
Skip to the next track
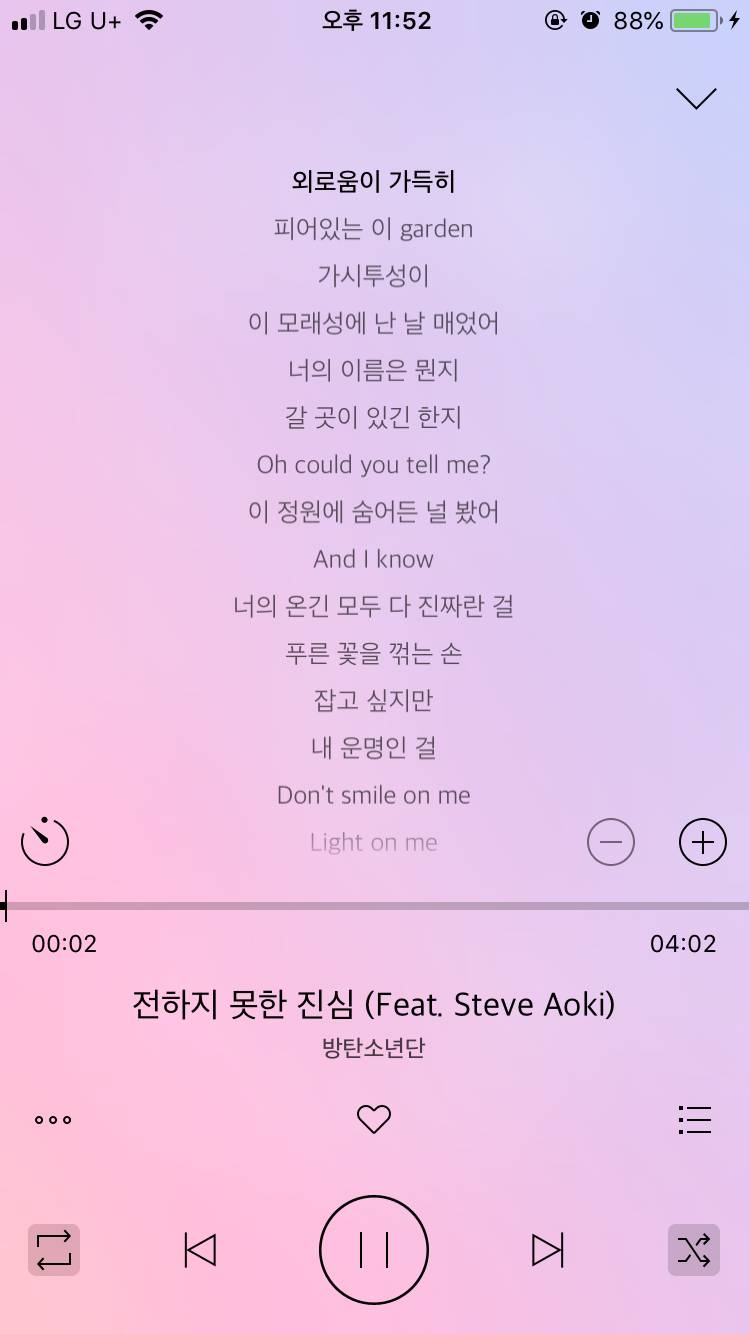[x=547, y=1249]
